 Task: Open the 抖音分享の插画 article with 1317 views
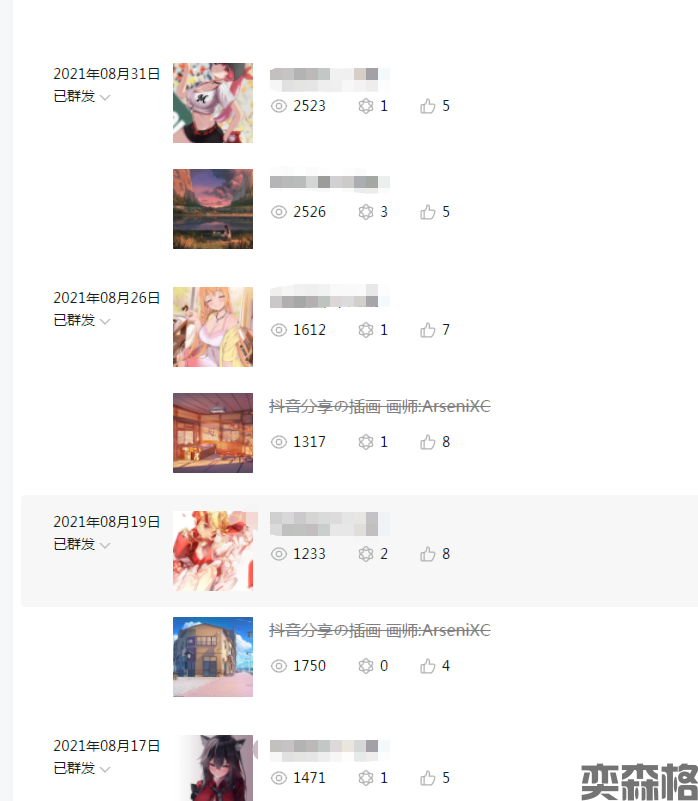click(380, 407)
